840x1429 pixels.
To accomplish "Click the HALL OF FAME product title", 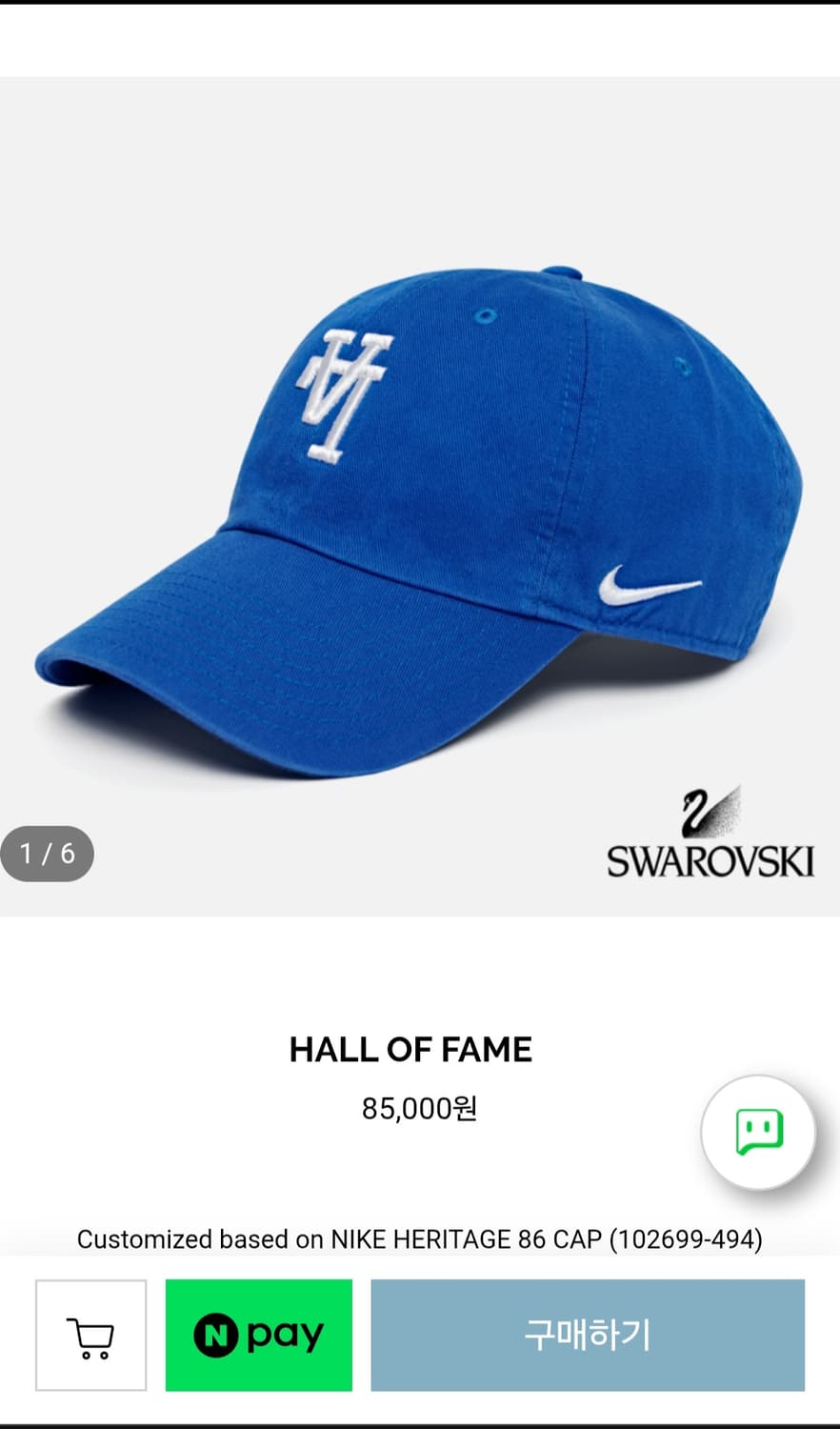I will point(410,1050).
